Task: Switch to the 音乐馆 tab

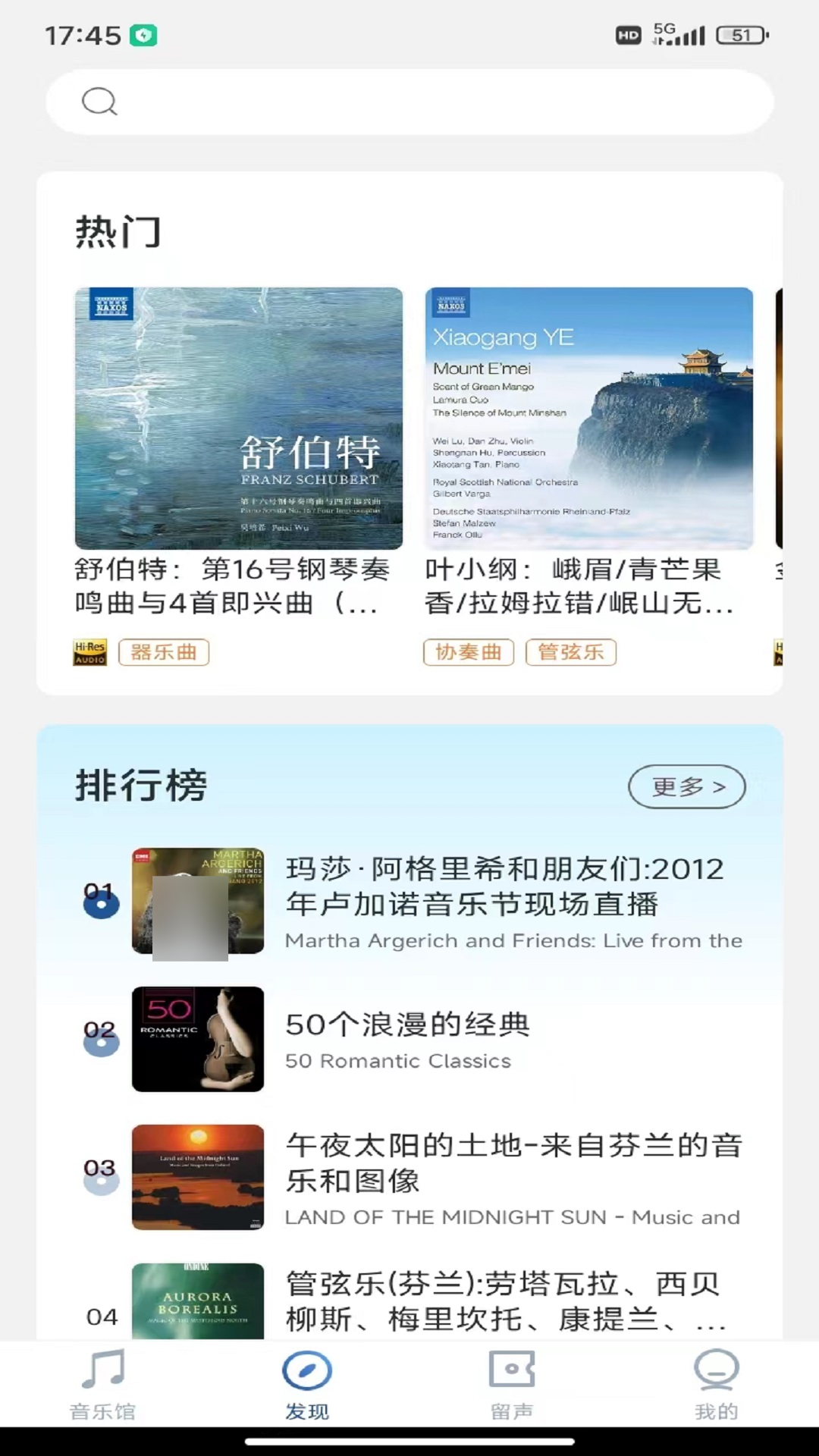Action: coord(102,1384)
